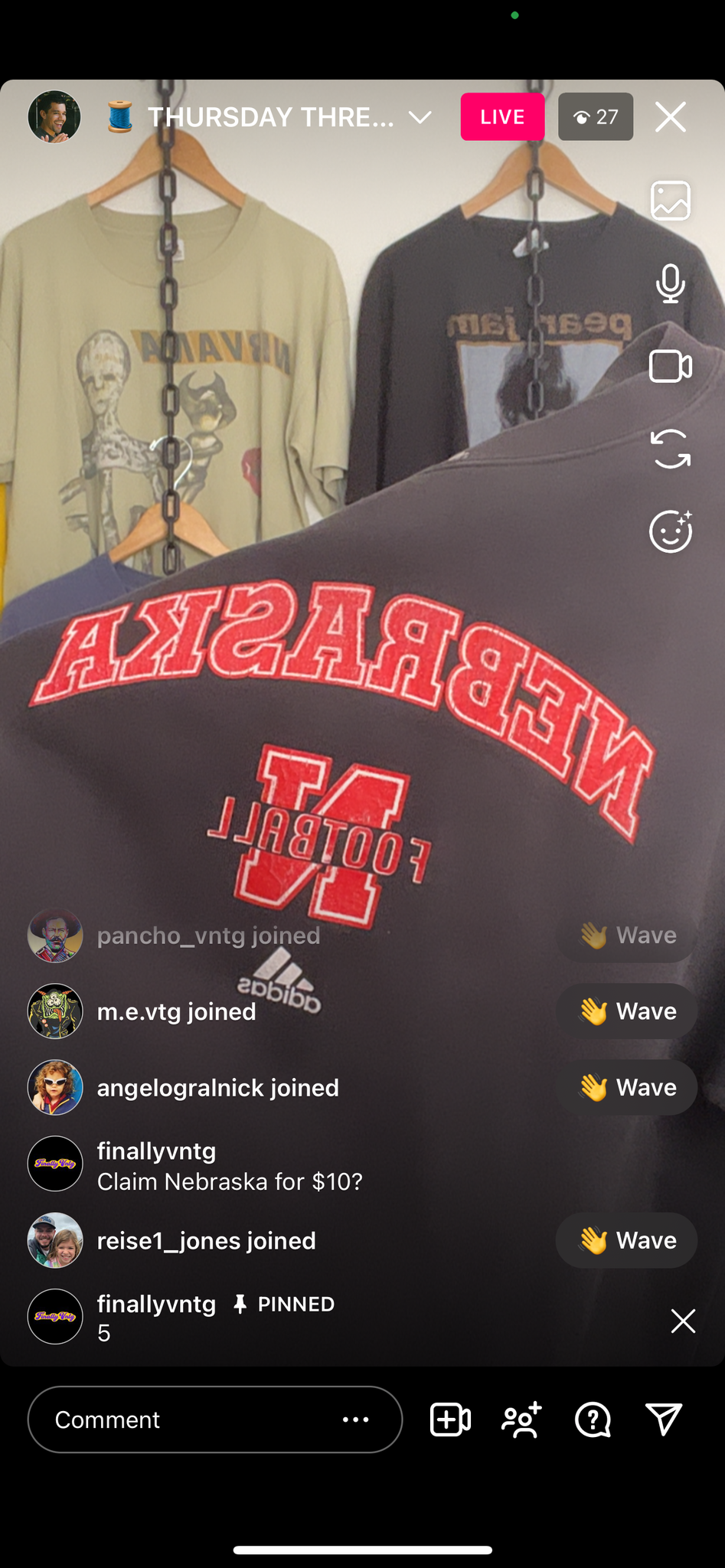Dismiss the pinned finallyvntg comment

683,1321
